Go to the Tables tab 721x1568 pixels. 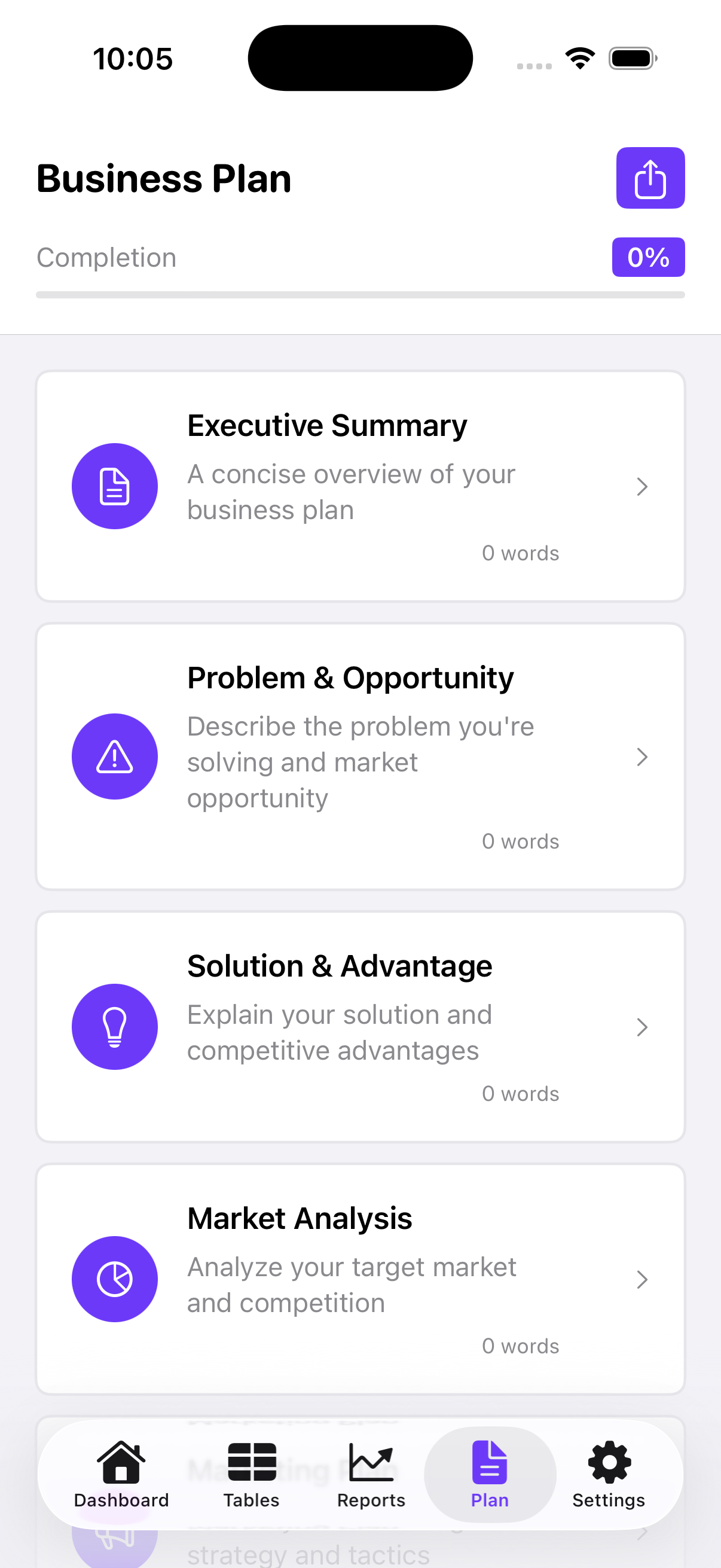click(x=251, y=1474)
